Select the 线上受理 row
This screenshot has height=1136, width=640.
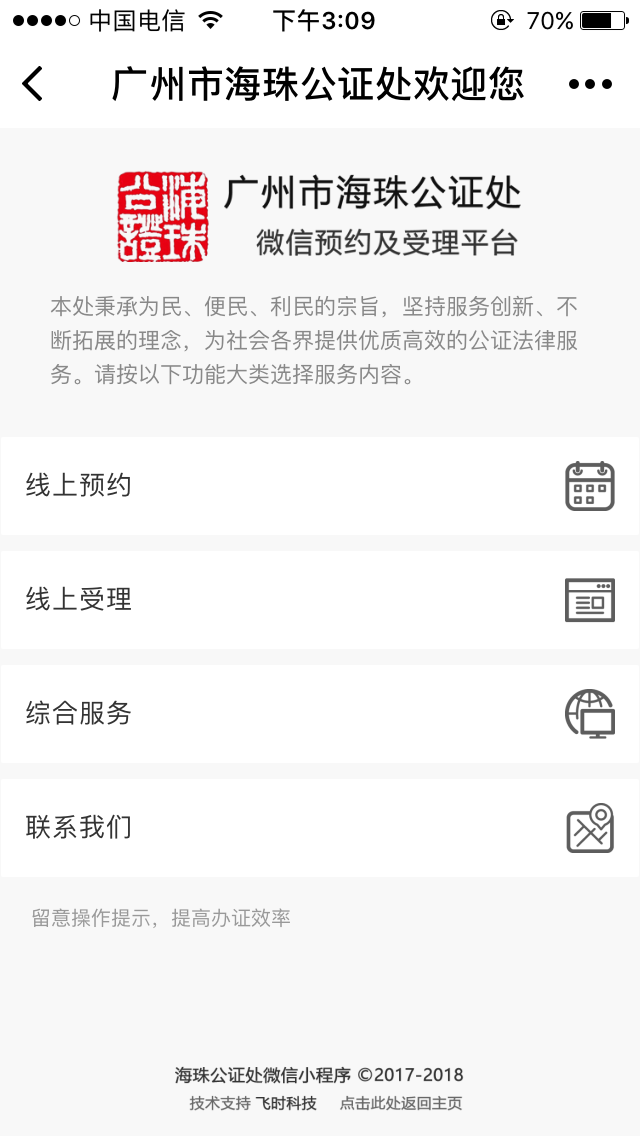pyautogui.click(x=320, y=600)
